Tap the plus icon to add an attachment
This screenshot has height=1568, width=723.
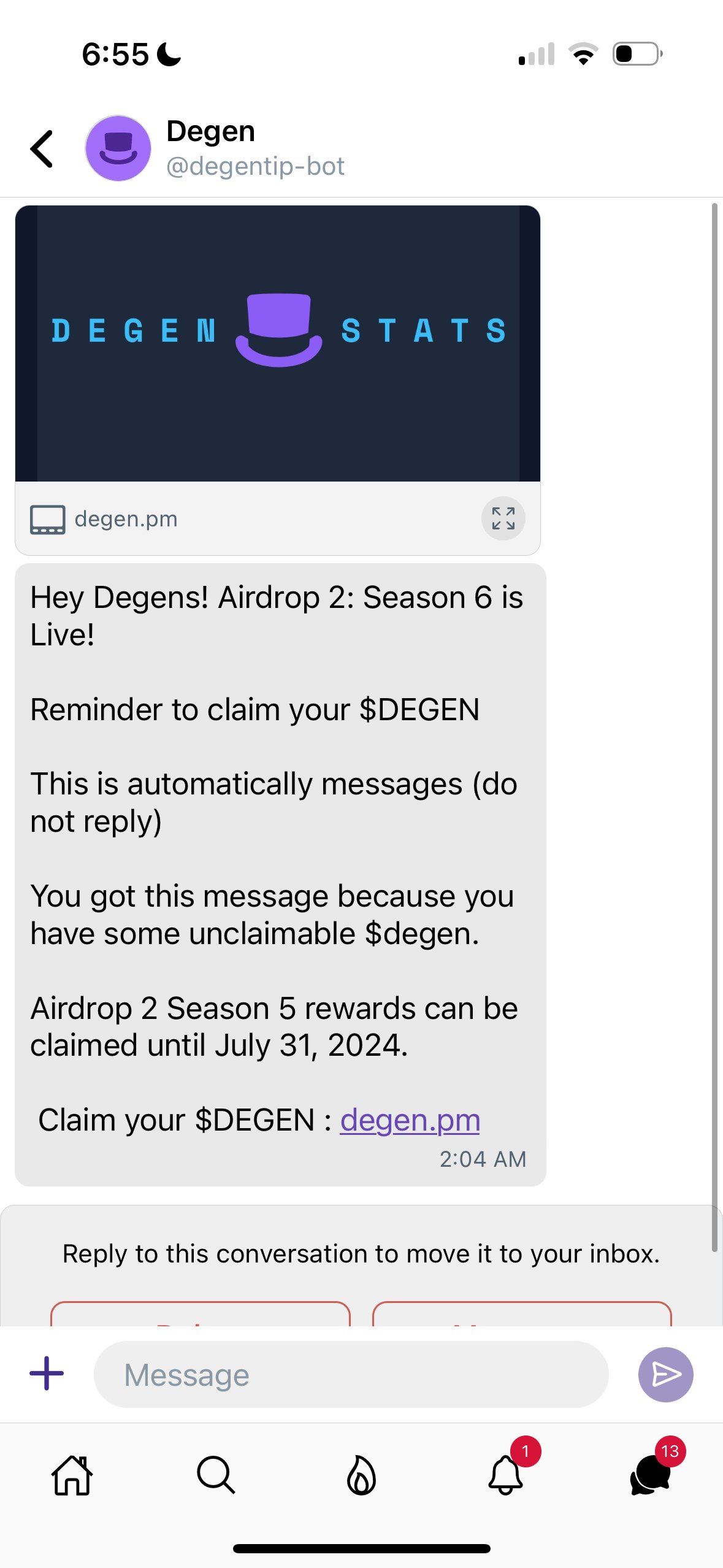[x=47, y=1374]
